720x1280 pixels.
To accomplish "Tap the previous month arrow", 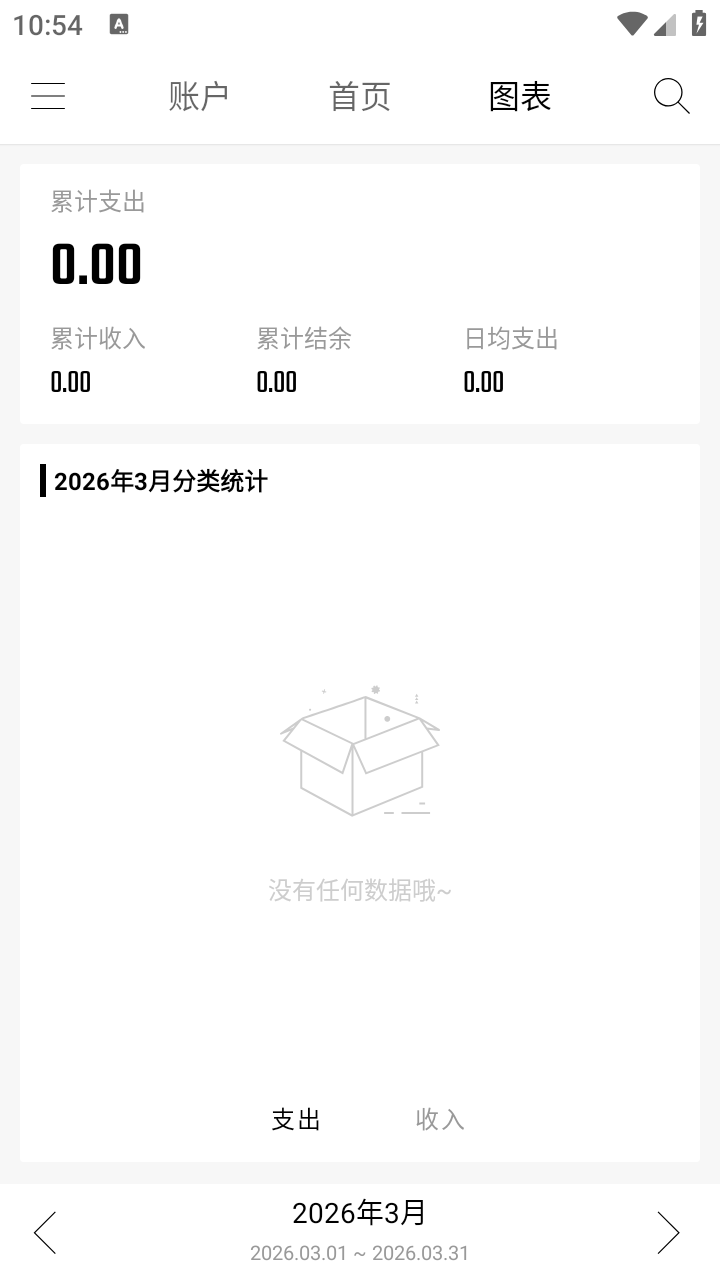I will (45, 1232).
